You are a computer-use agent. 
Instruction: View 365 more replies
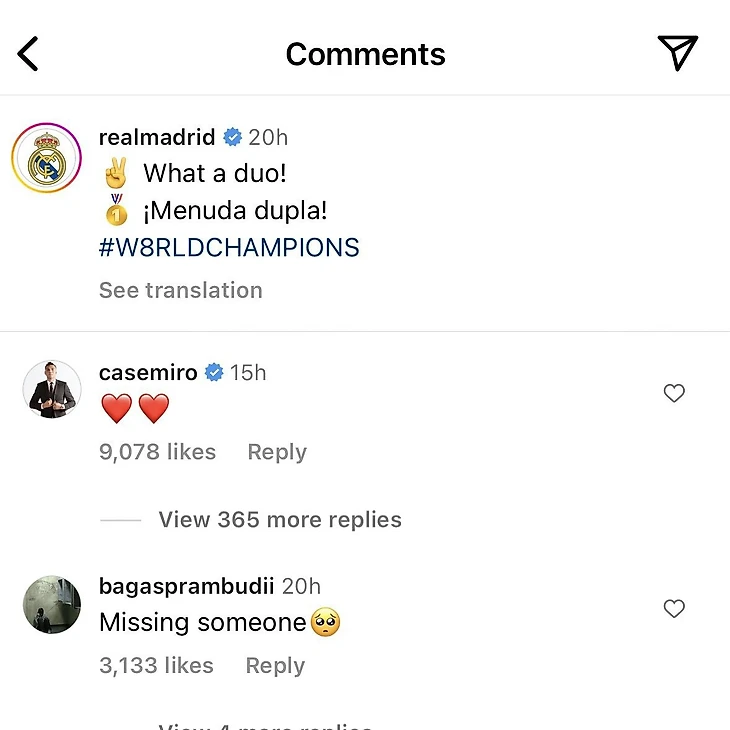pos(280,520)
